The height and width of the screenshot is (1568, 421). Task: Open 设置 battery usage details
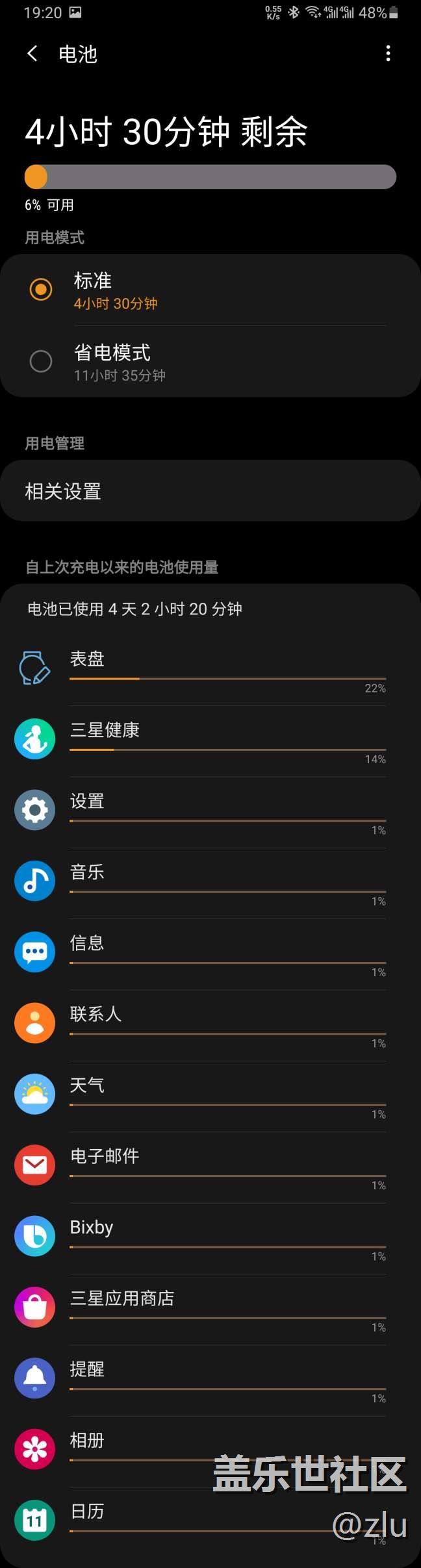point(210,811)
